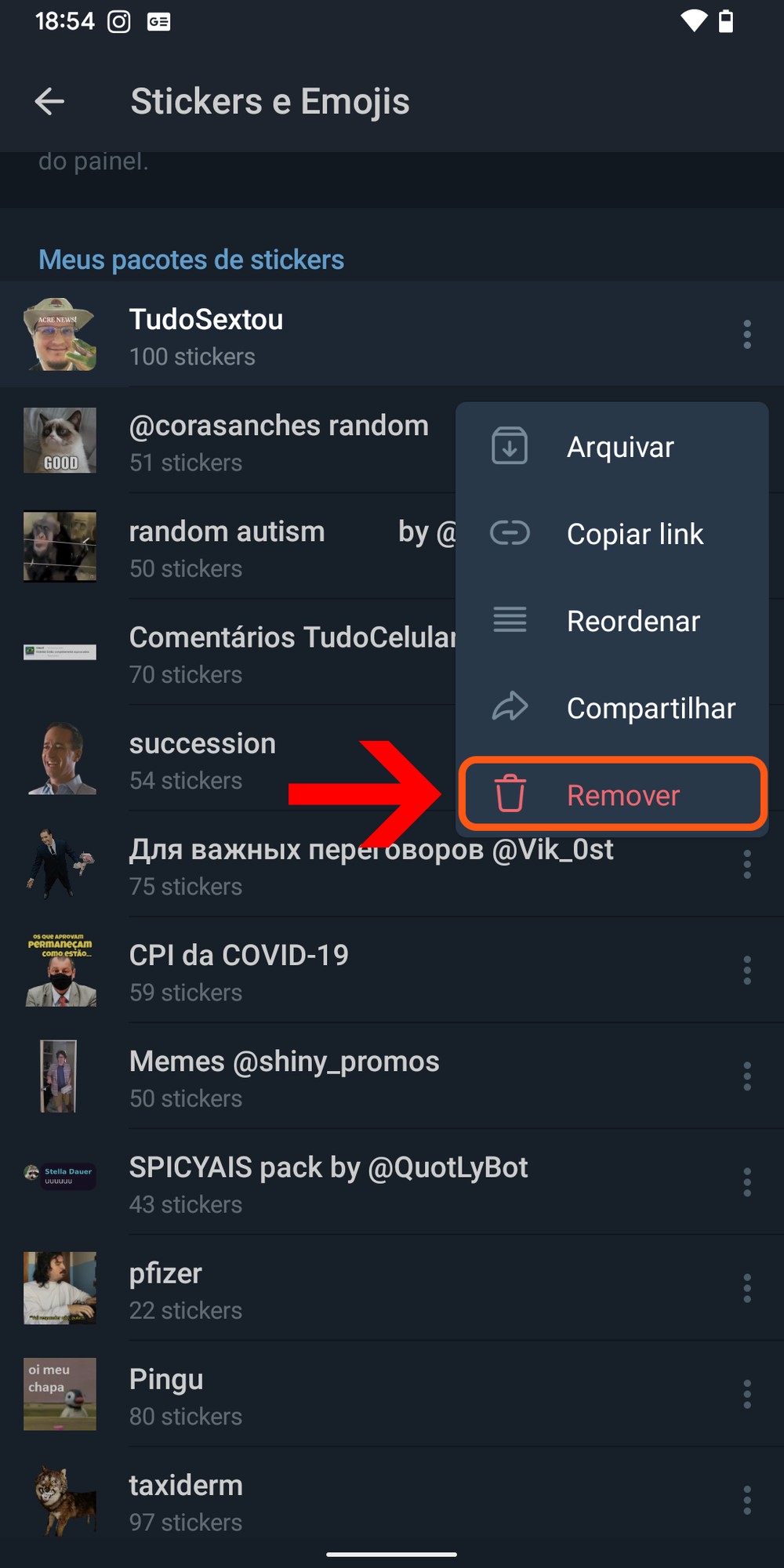Open options for the TudoSextou pack
The height and width of the screenshot is (1568, 784).
[746, 335]
